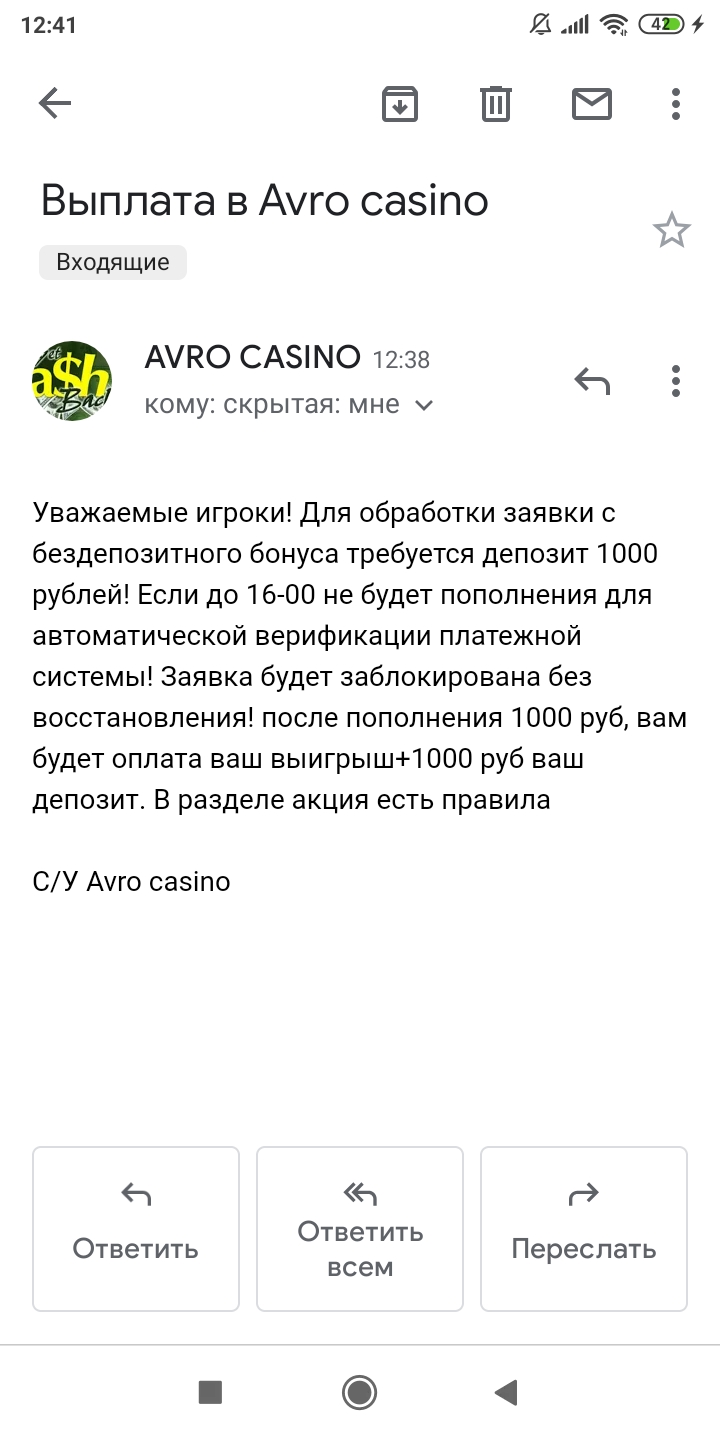Tap the system back triangle

click(x=506, y=1391)
